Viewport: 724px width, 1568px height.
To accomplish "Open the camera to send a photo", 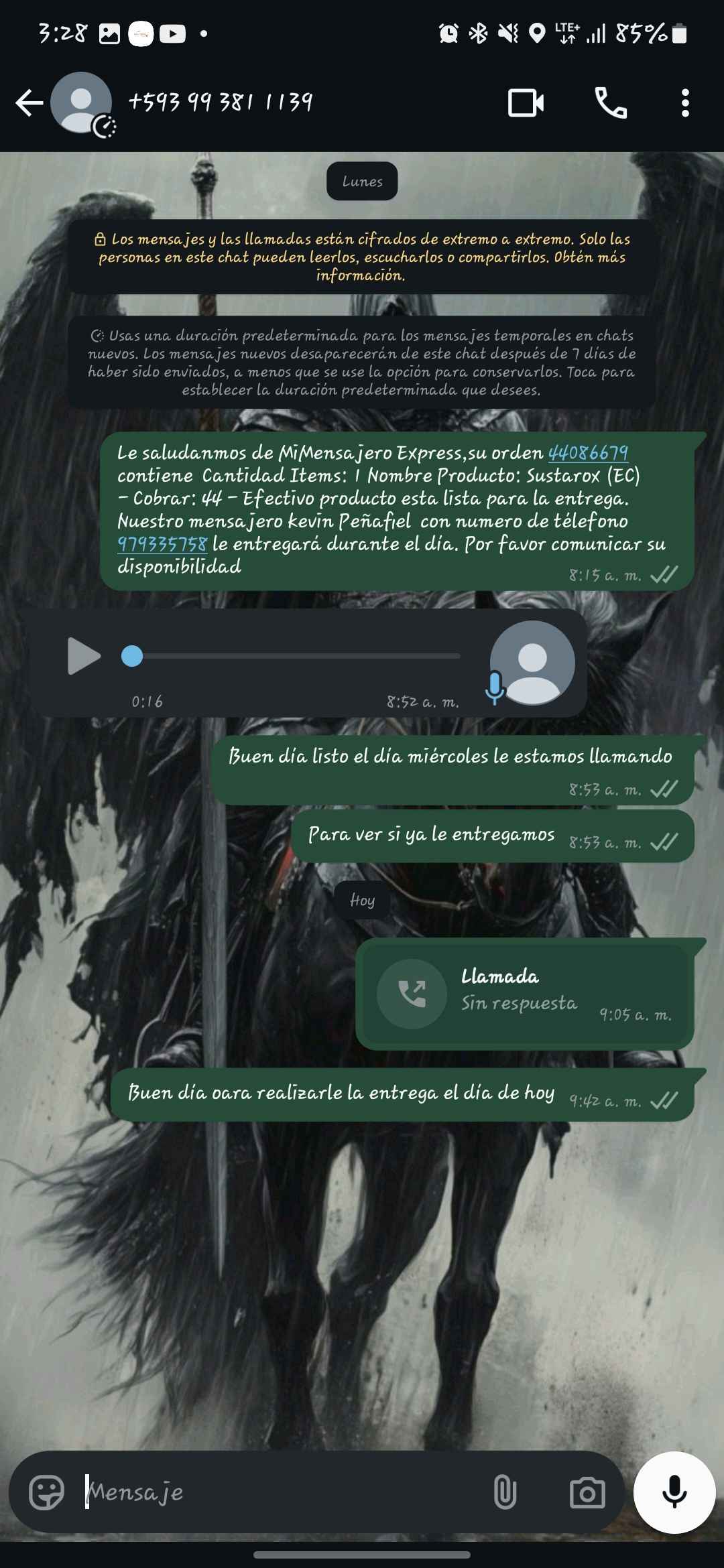I will coord(587,1492).
